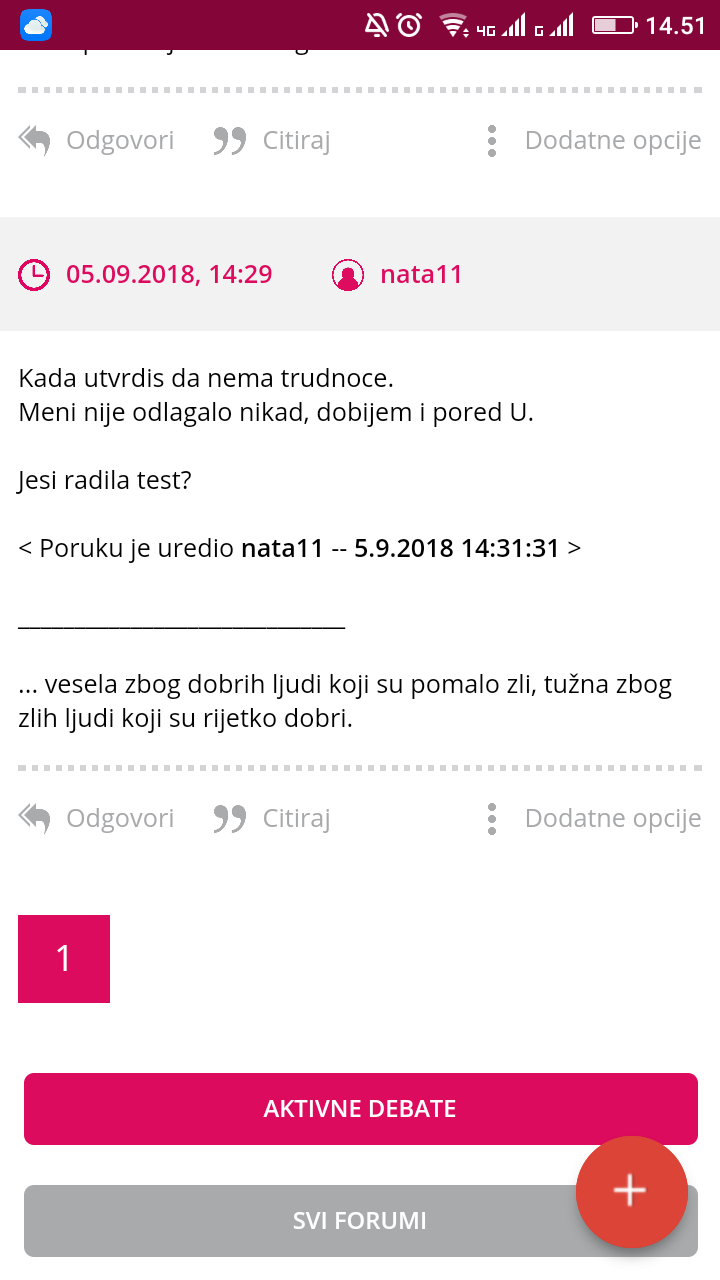Open Aktivne debate
Image resolution: width=720 pixels, height=1280 pixels.
pyautogui.click(x=360, y=1109)
